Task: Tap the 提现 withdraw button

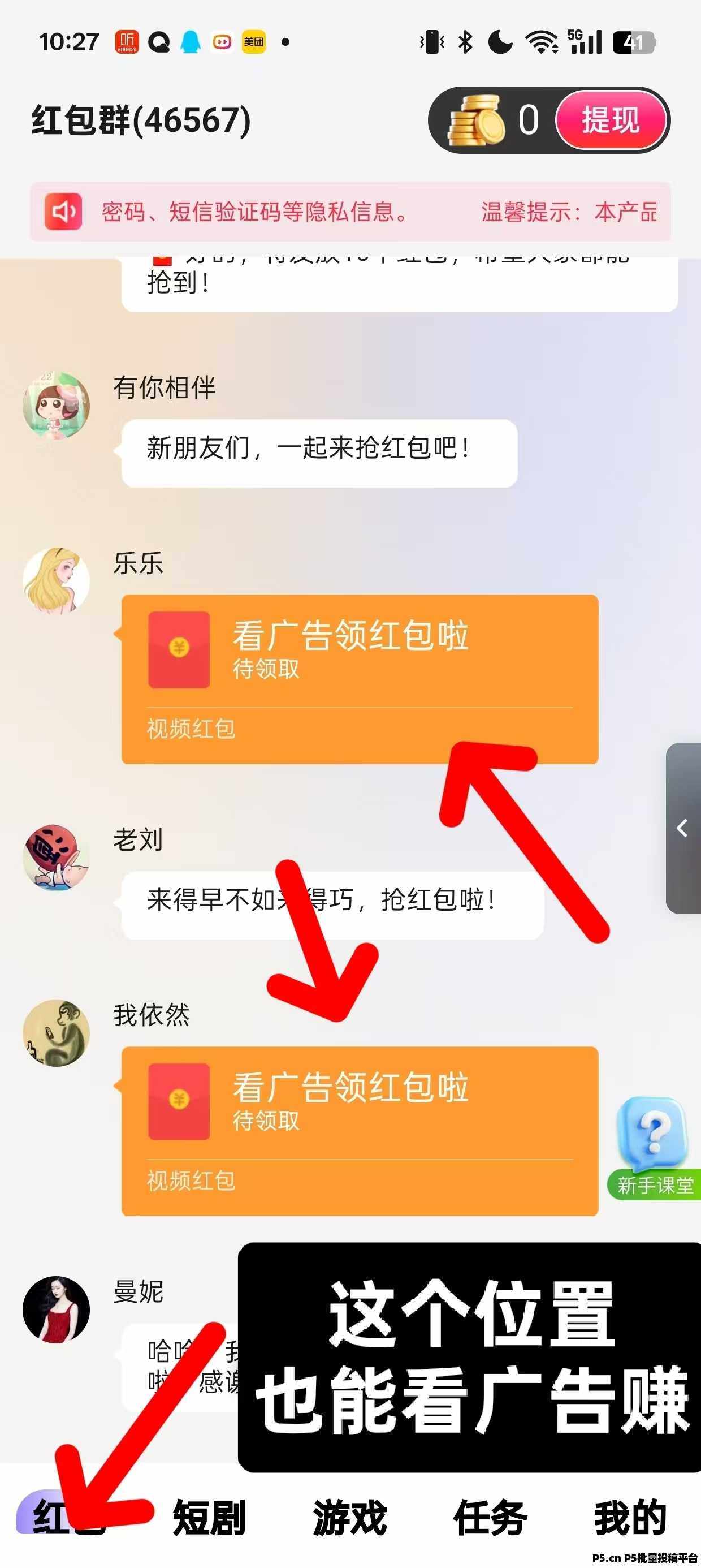Action: click(x=611, y=120)
